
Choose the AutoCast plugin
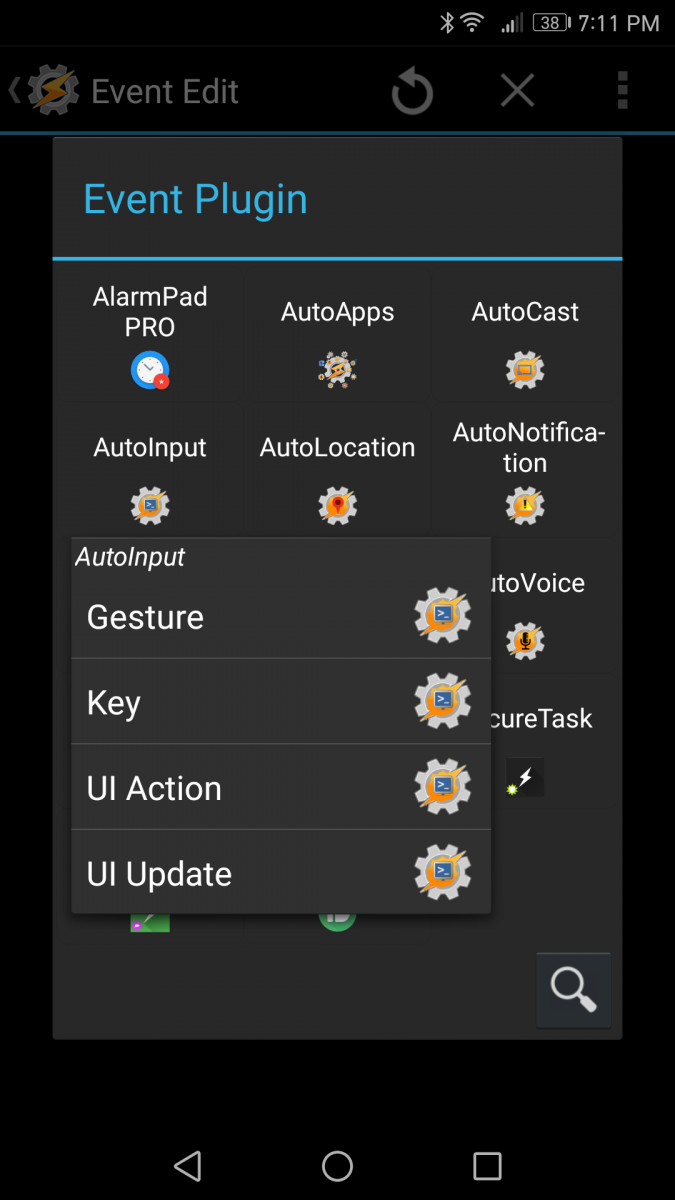(525, 334)
